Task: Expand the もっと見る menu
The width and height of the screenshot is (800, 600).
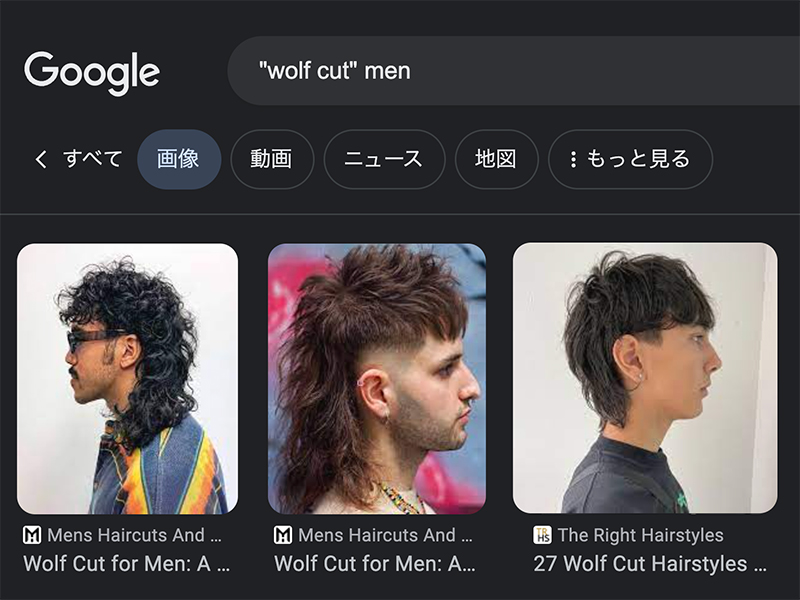Action: (630, 159)
